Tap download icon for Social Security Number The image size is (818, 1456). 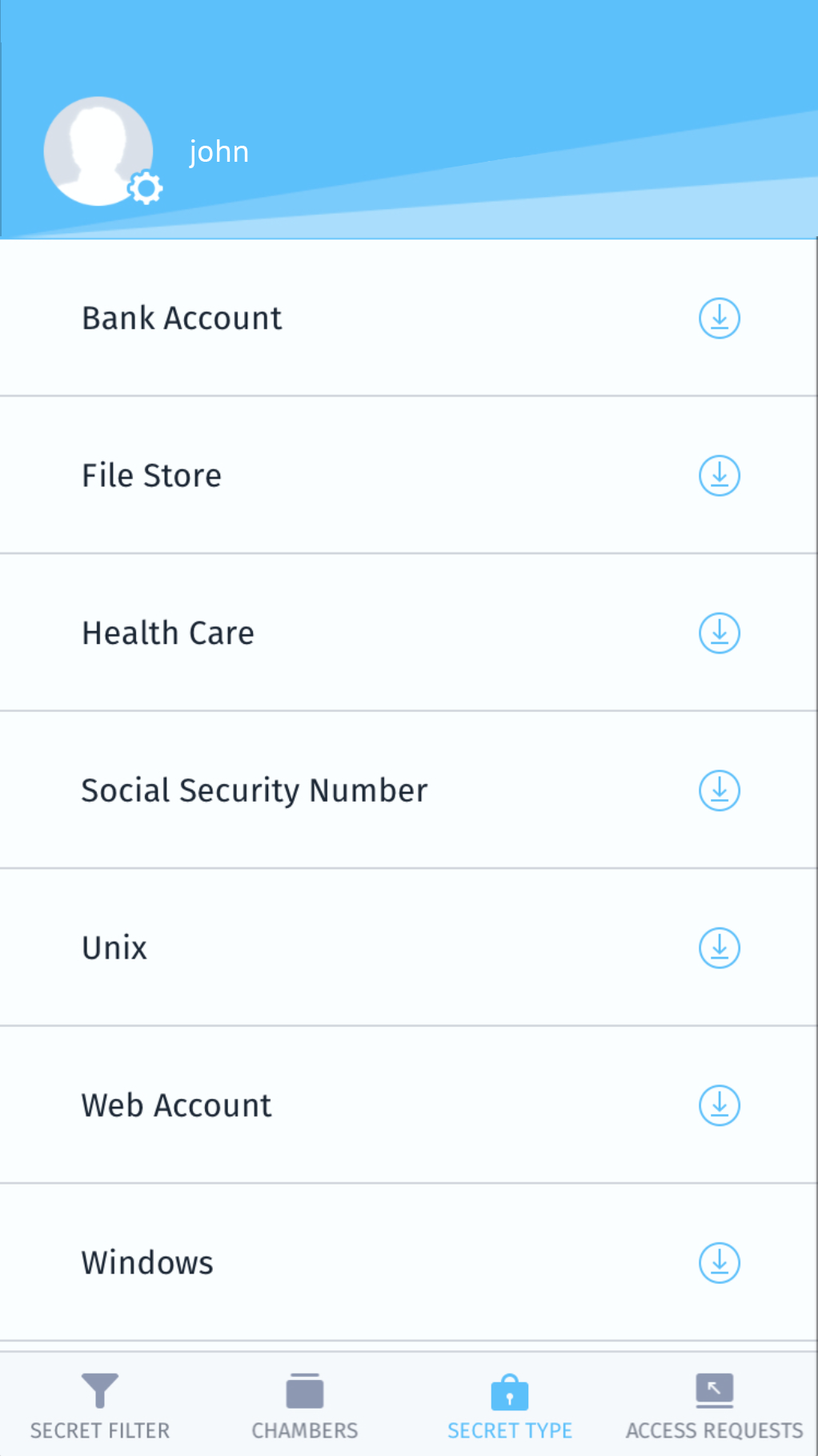pos(719,790)
